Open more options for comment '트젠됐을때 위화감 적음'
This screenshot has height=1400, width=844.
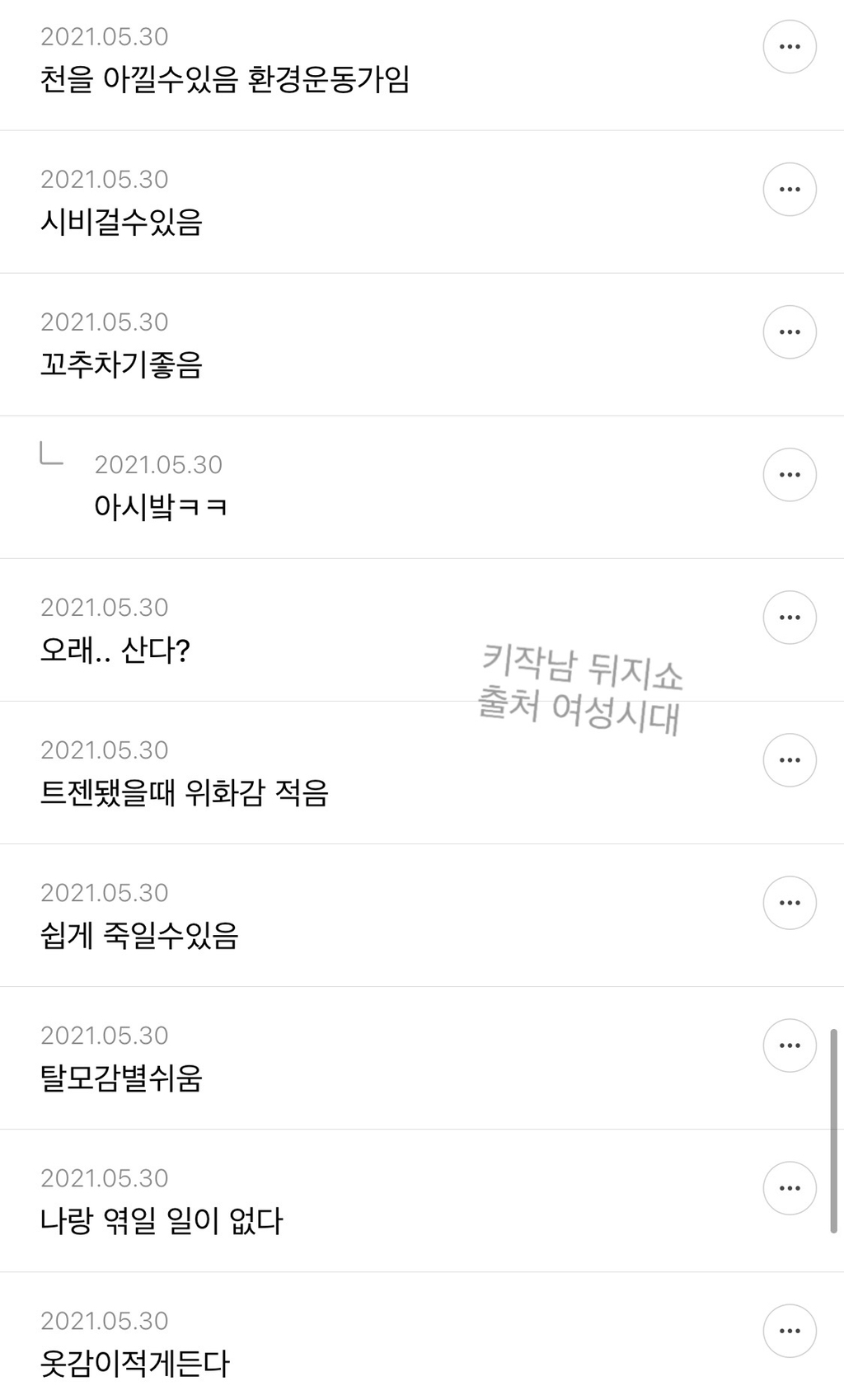click(790, 760)
